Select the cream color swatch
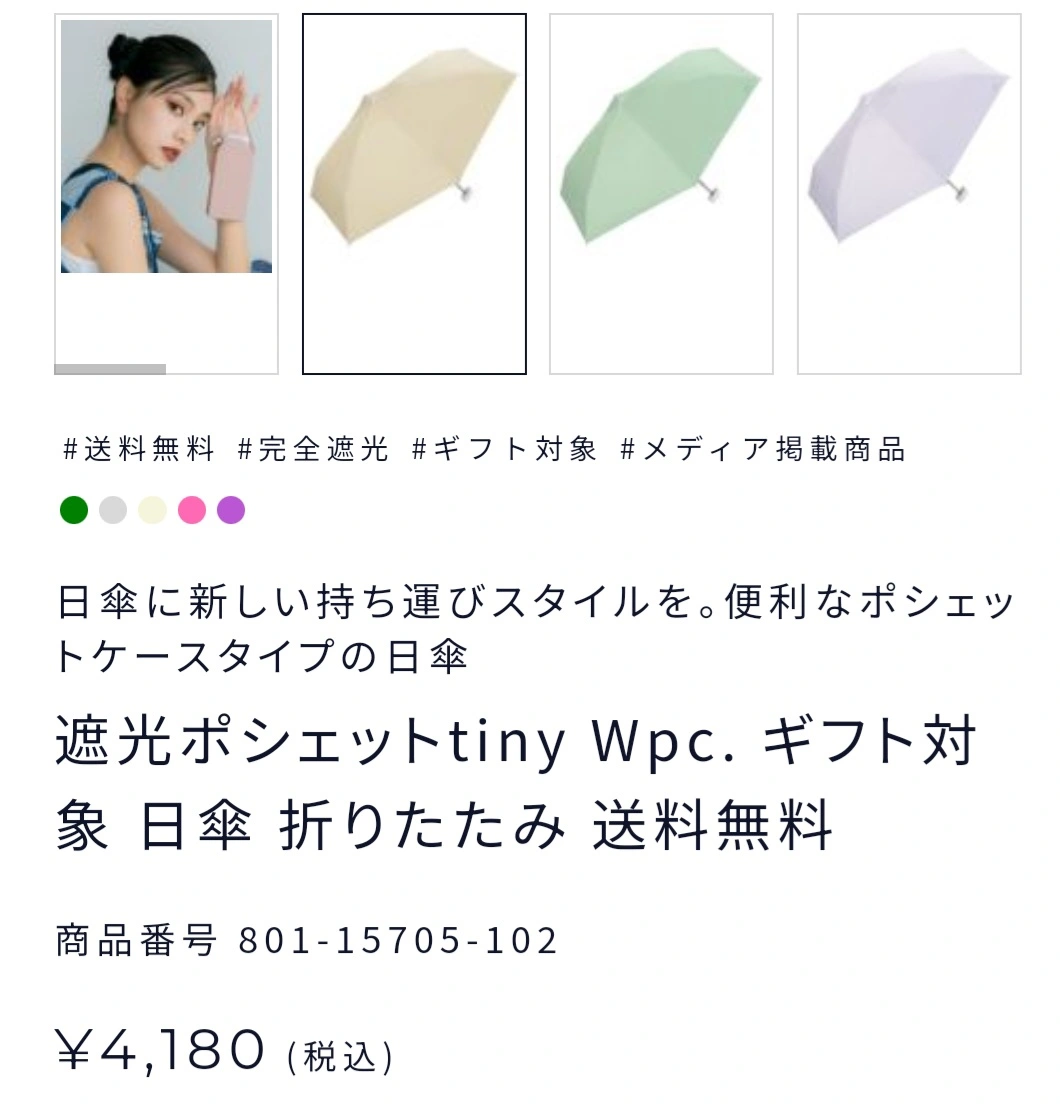 point(152,510)
